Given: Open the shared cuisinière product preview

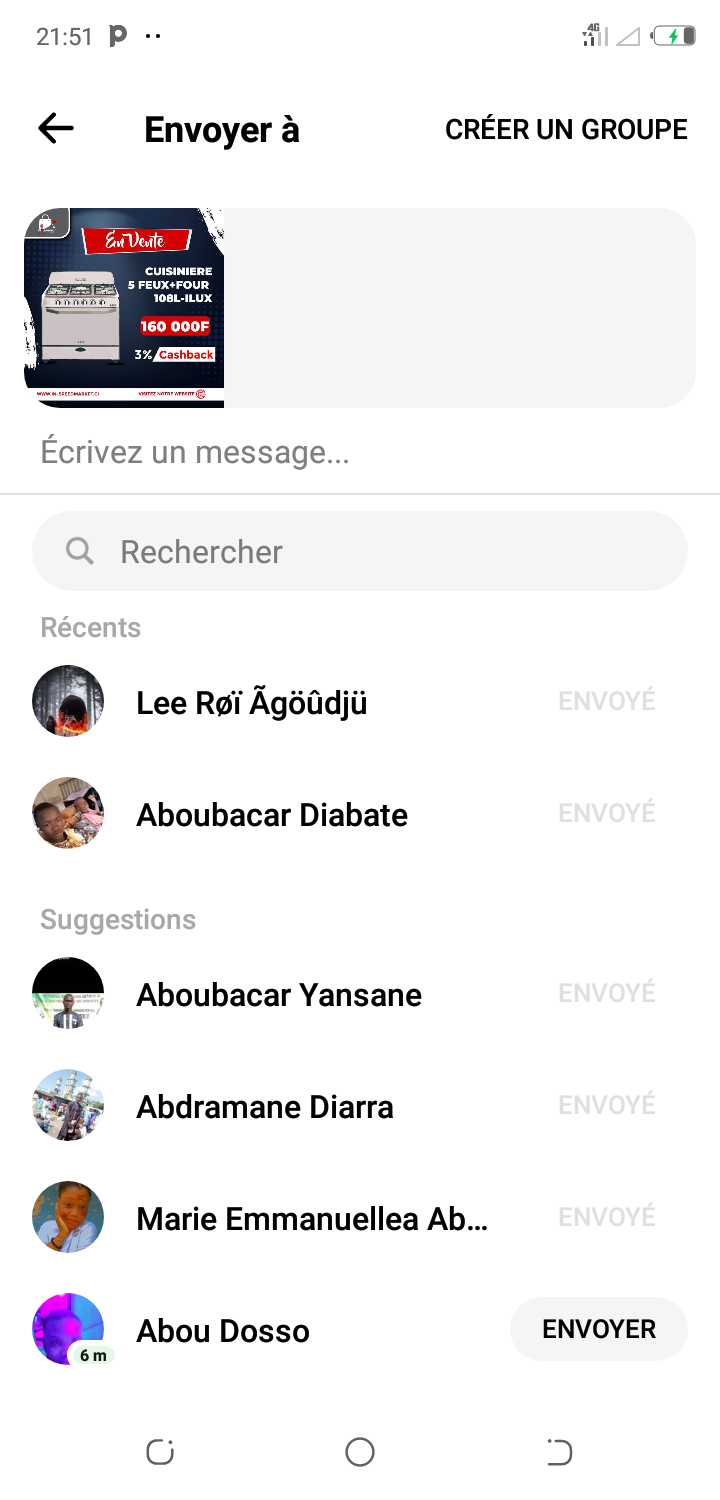Looking at the screenshot, I should [124, 308].
